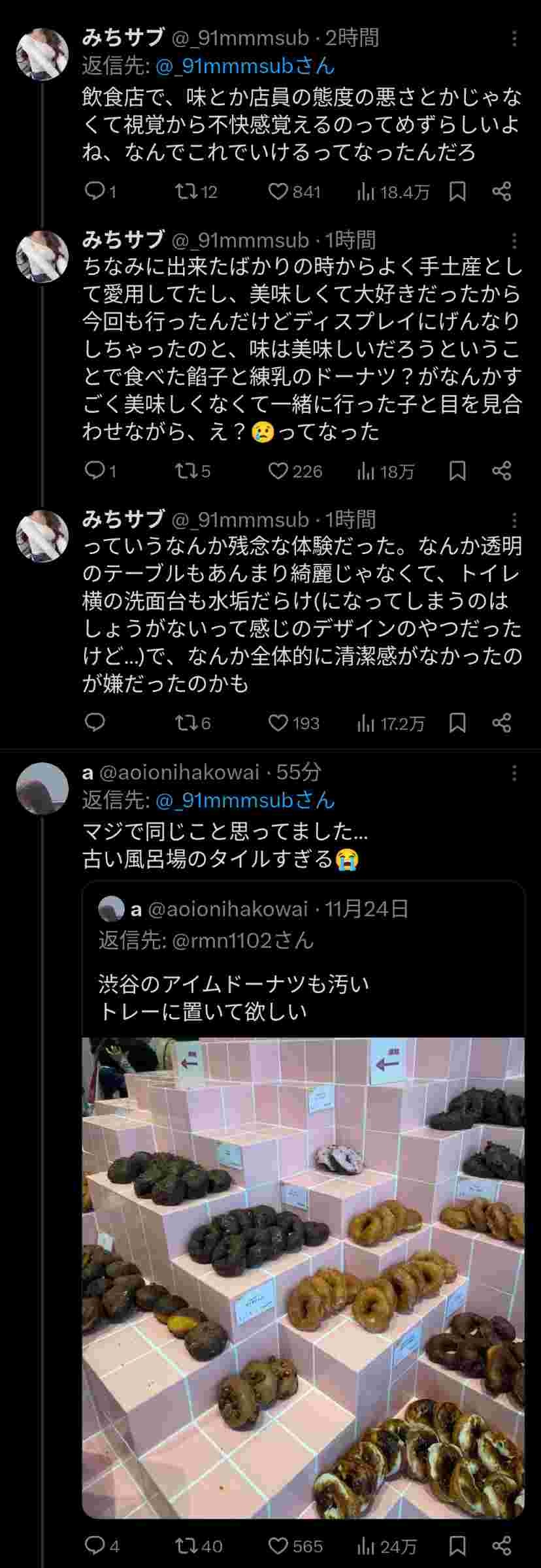Bookmark the tweet with 18.4万 views
Image resolution: width=541 pixels, height=1568 pixels.
pyautogui.click(x=457, y=191)
